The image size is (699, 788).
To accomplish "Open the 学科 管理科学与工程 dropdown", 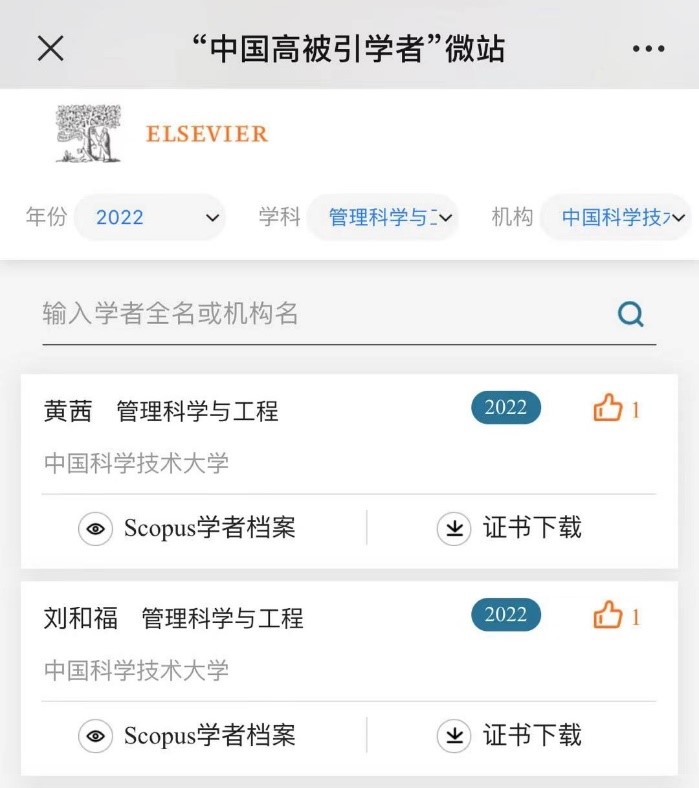I will (382, 217).
